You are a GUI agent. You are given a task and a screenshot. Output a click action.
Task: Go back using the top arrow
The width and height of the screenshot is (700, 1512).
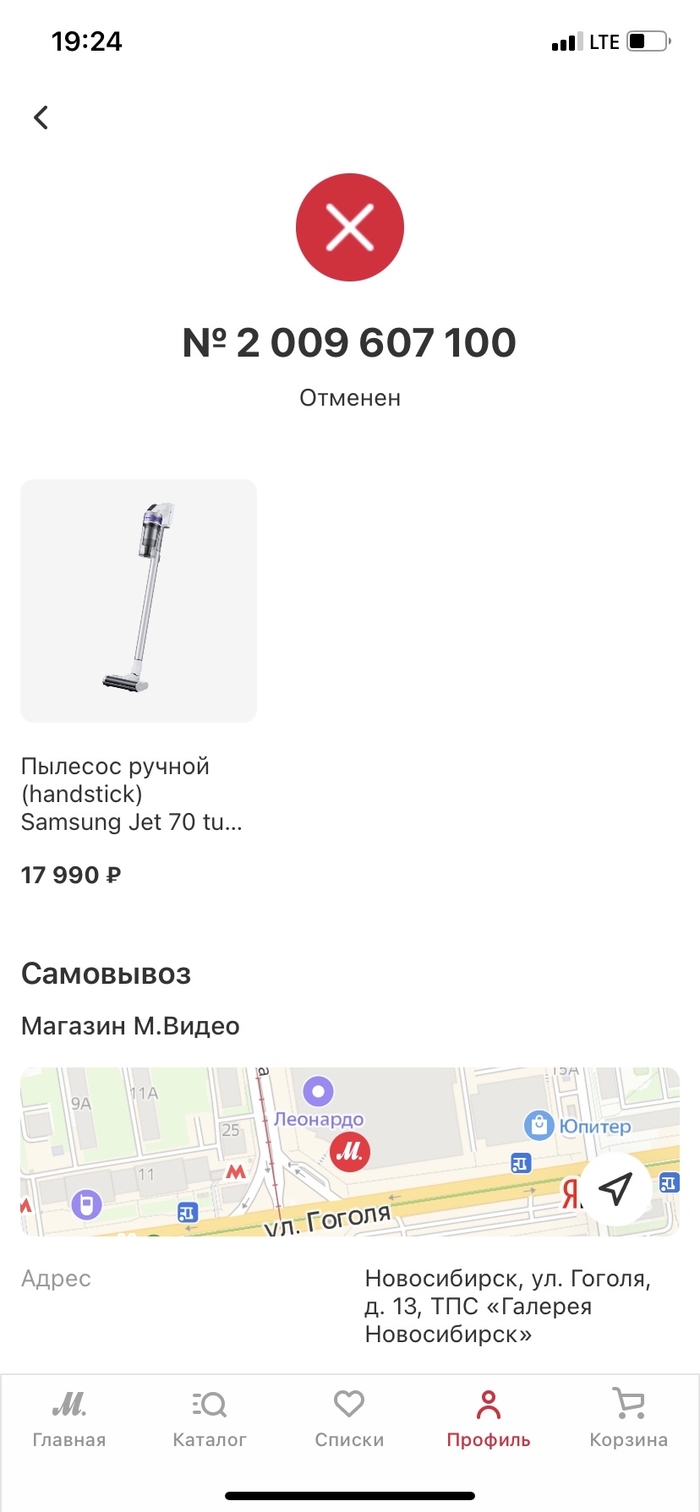pos(41,117)
